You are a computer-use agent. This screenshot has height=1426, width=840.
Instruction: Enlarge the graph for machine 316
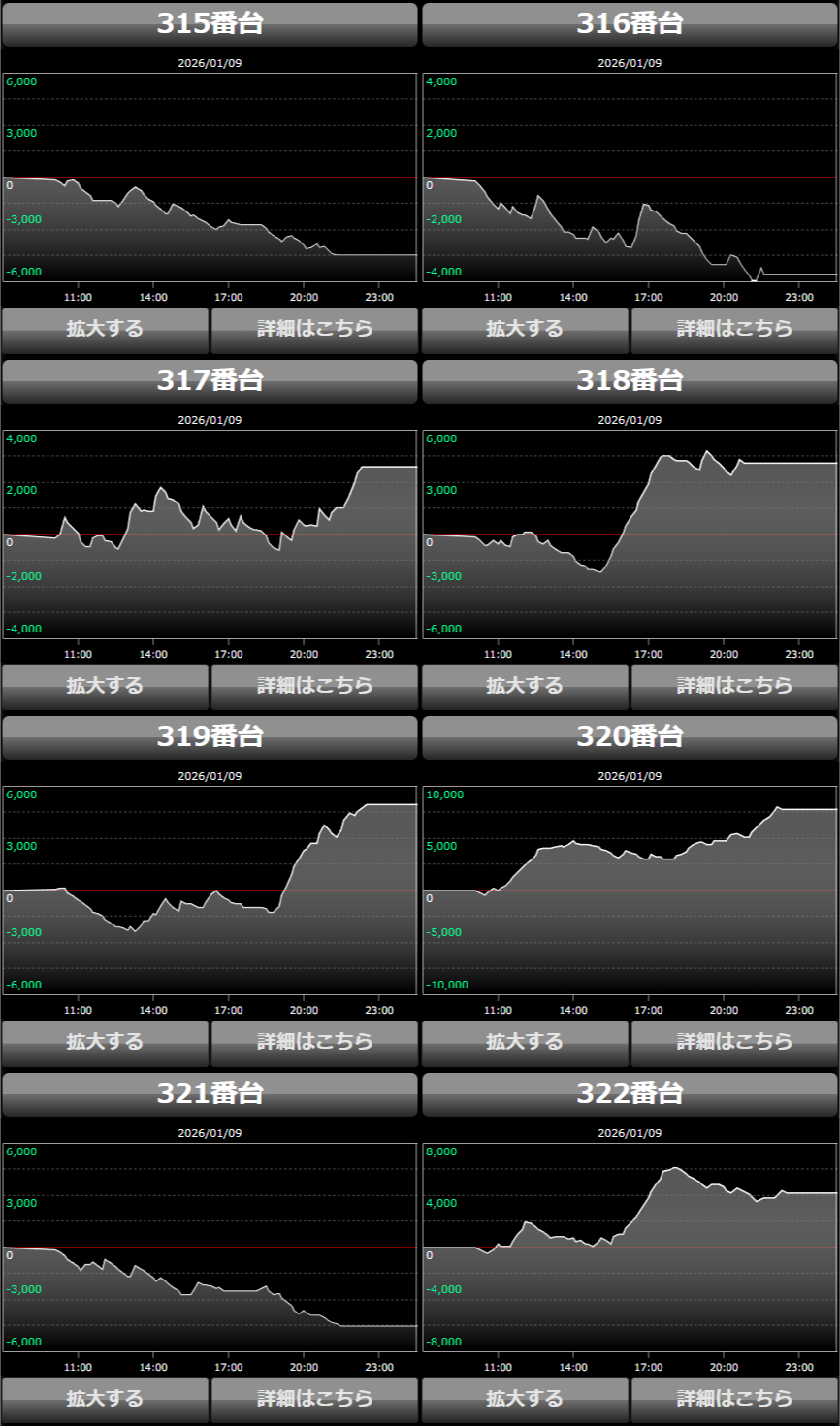pyautogui.click(x=525, y=329)
